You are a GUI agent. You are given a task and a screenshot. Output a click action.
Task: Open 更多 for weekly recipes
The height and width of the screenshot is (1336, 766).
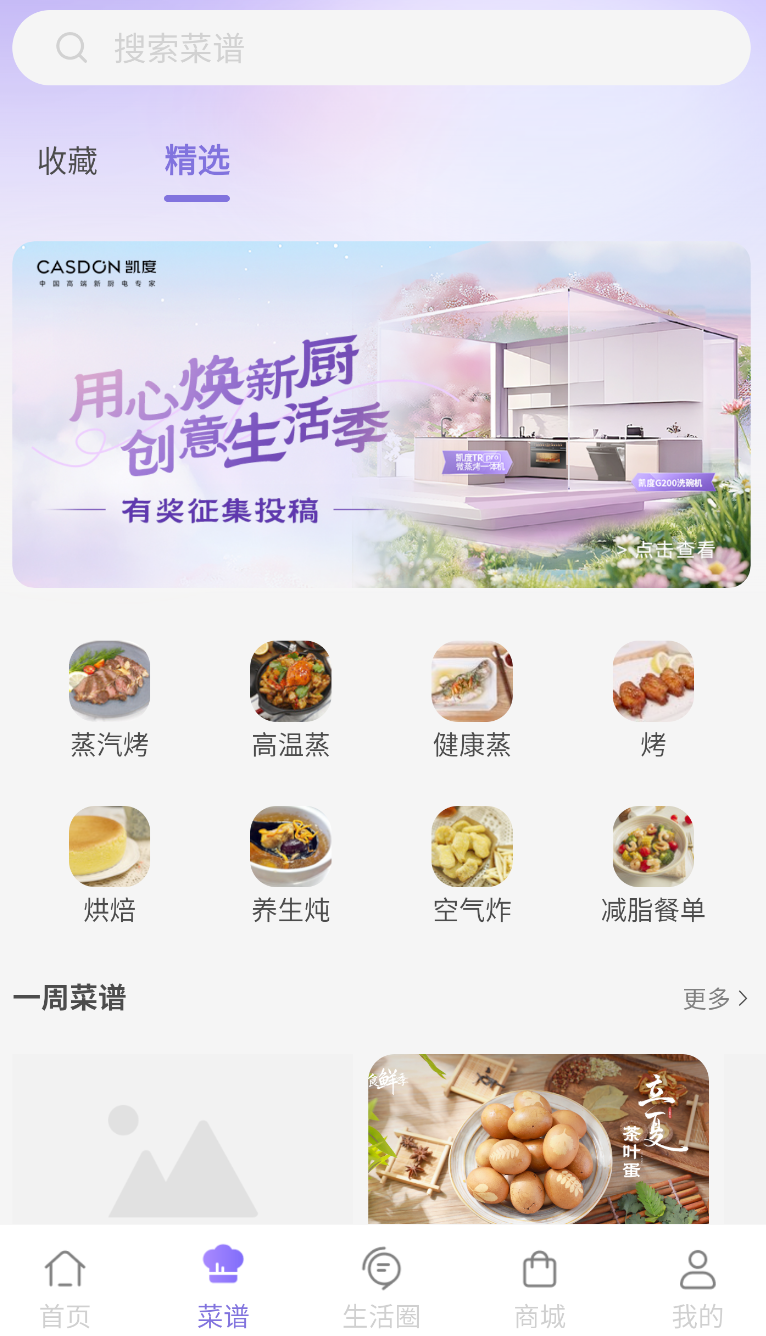[715, 998]
